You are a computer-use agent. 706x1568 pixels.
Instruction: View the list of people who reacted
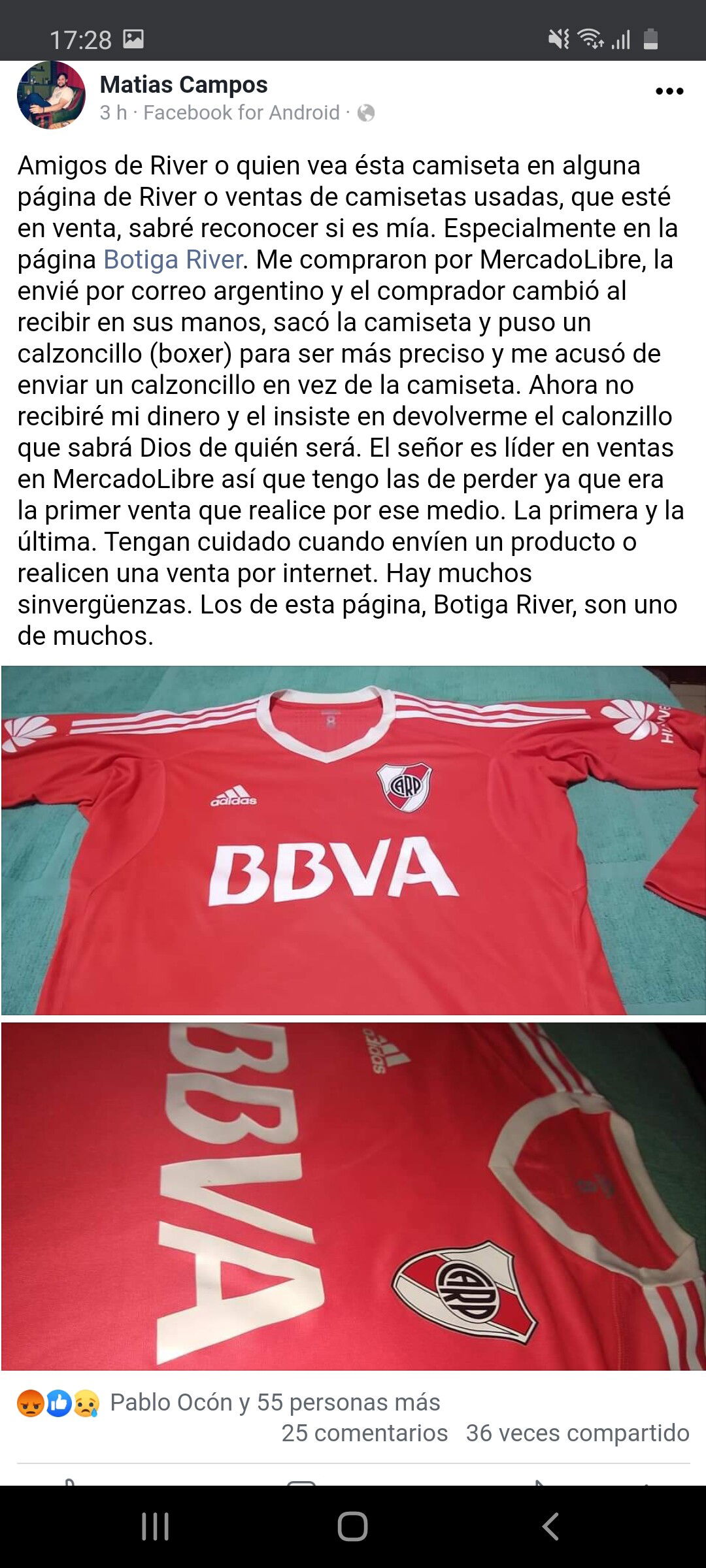229,1403
